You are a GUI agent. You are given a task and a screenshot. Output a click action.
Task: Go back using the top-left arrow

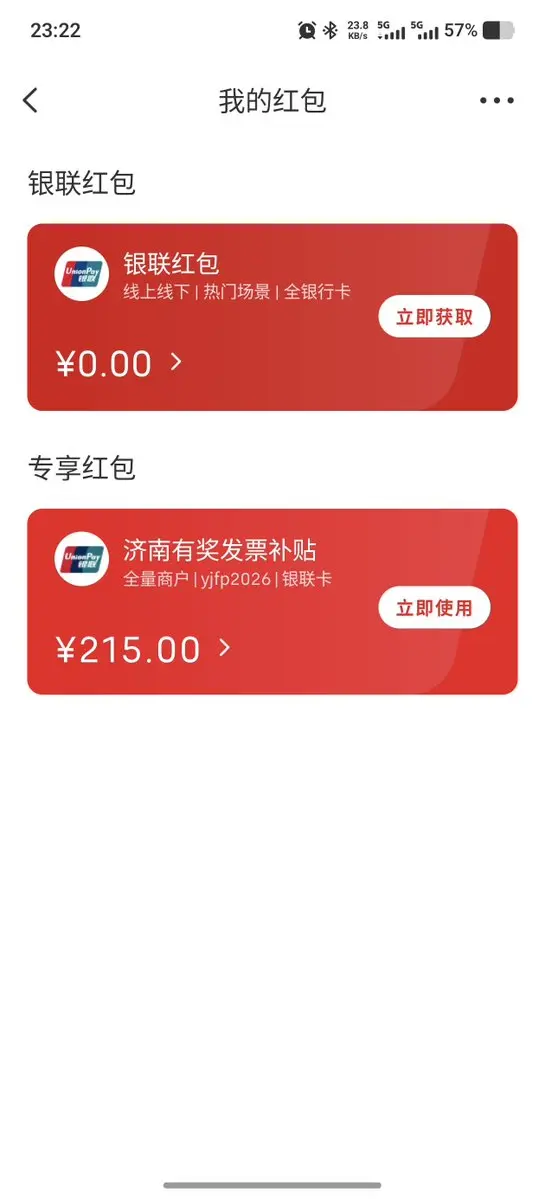click(x=30, y=100)
